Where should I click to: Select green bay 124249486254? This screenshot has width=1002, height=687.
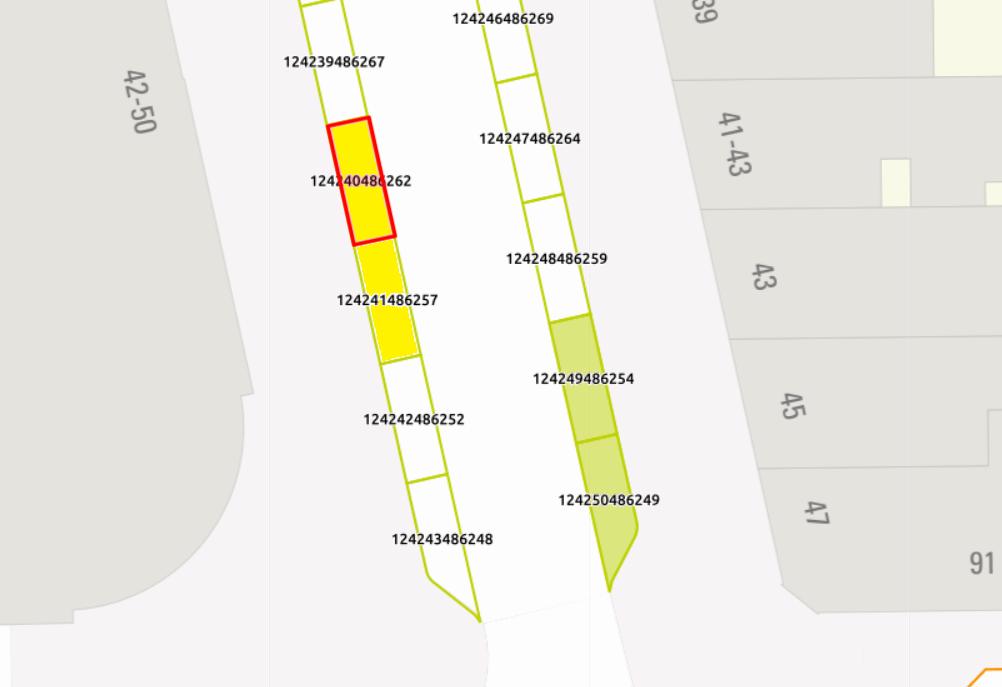[x=583, y=378]
